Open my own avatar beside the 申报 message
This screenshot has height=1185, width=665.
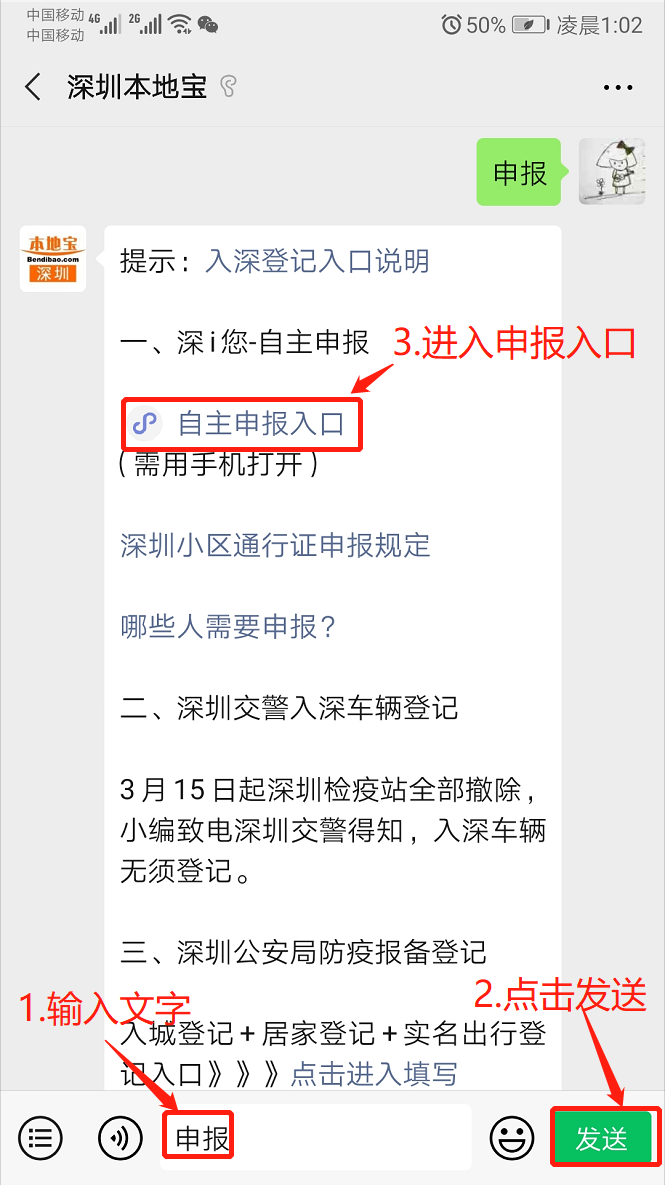(x=612, y=172)
